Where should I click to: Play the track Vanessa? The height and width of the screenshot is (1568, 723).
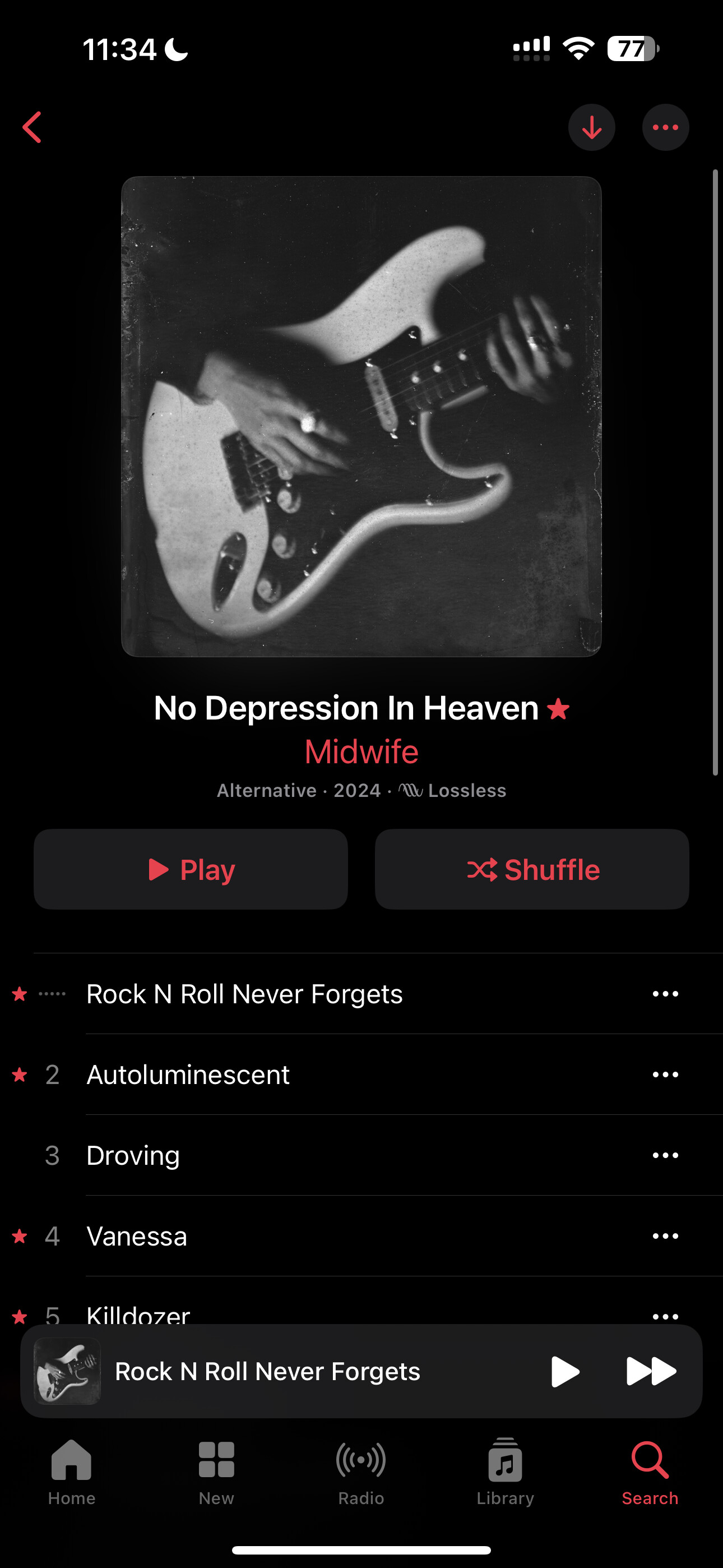[137, 1236]
